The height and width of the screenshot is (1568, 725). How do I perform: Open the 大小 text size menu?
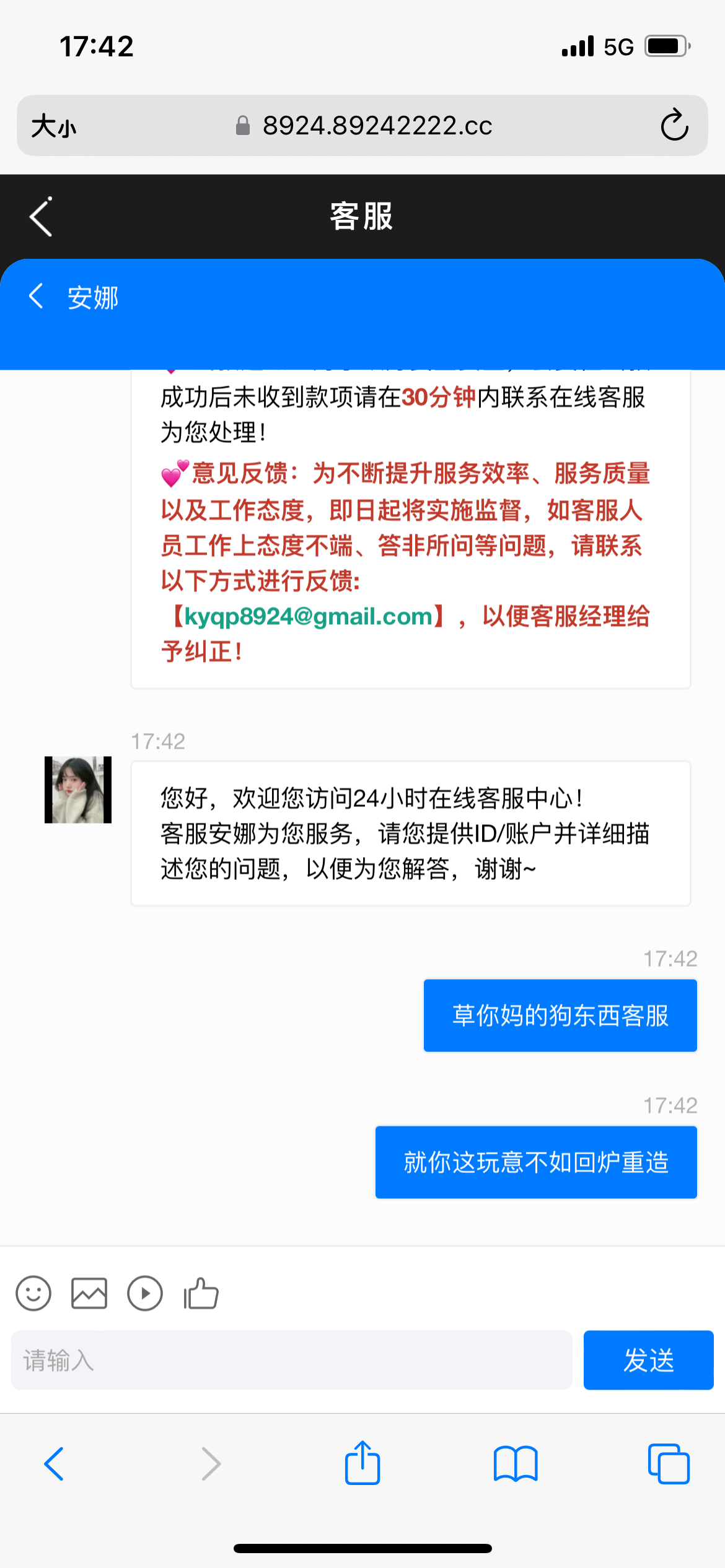pos(54,126)
